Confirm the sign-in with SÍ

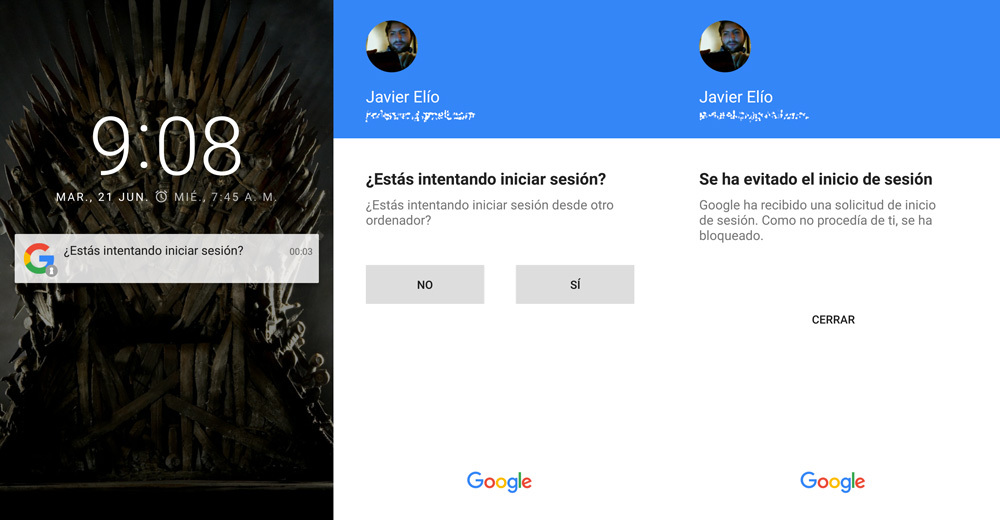click(575, 285)
